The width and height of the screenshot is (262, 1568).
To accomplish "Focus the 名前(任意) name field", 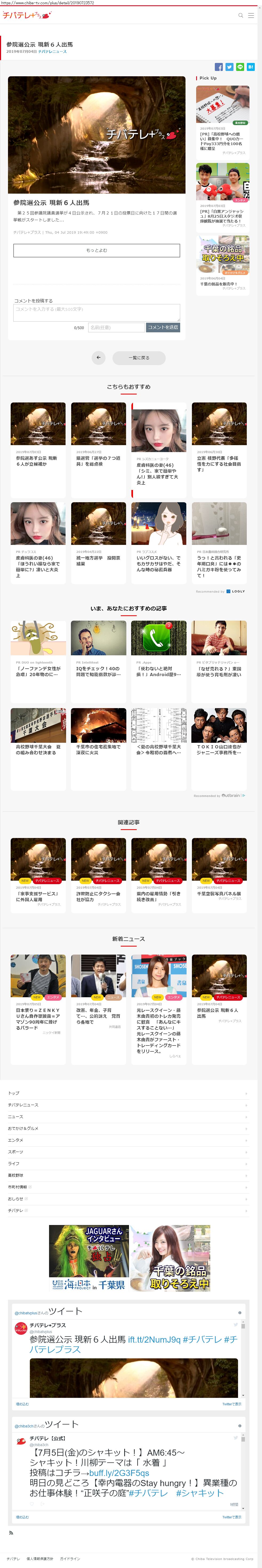I will (x=116, y=328).
